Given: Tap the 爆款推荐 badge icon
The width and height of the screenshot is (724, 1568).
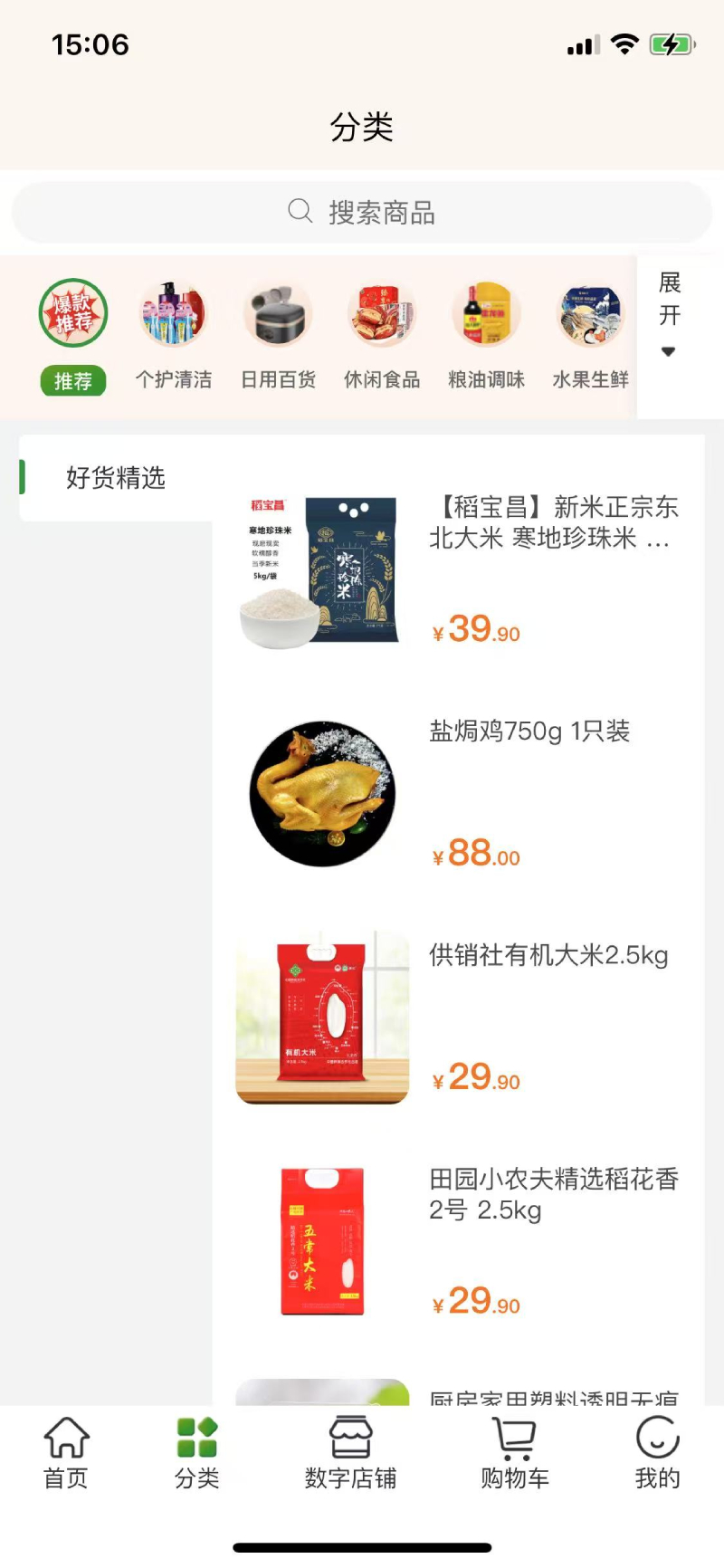Looking at the screenshot, I should click(72, 312).
